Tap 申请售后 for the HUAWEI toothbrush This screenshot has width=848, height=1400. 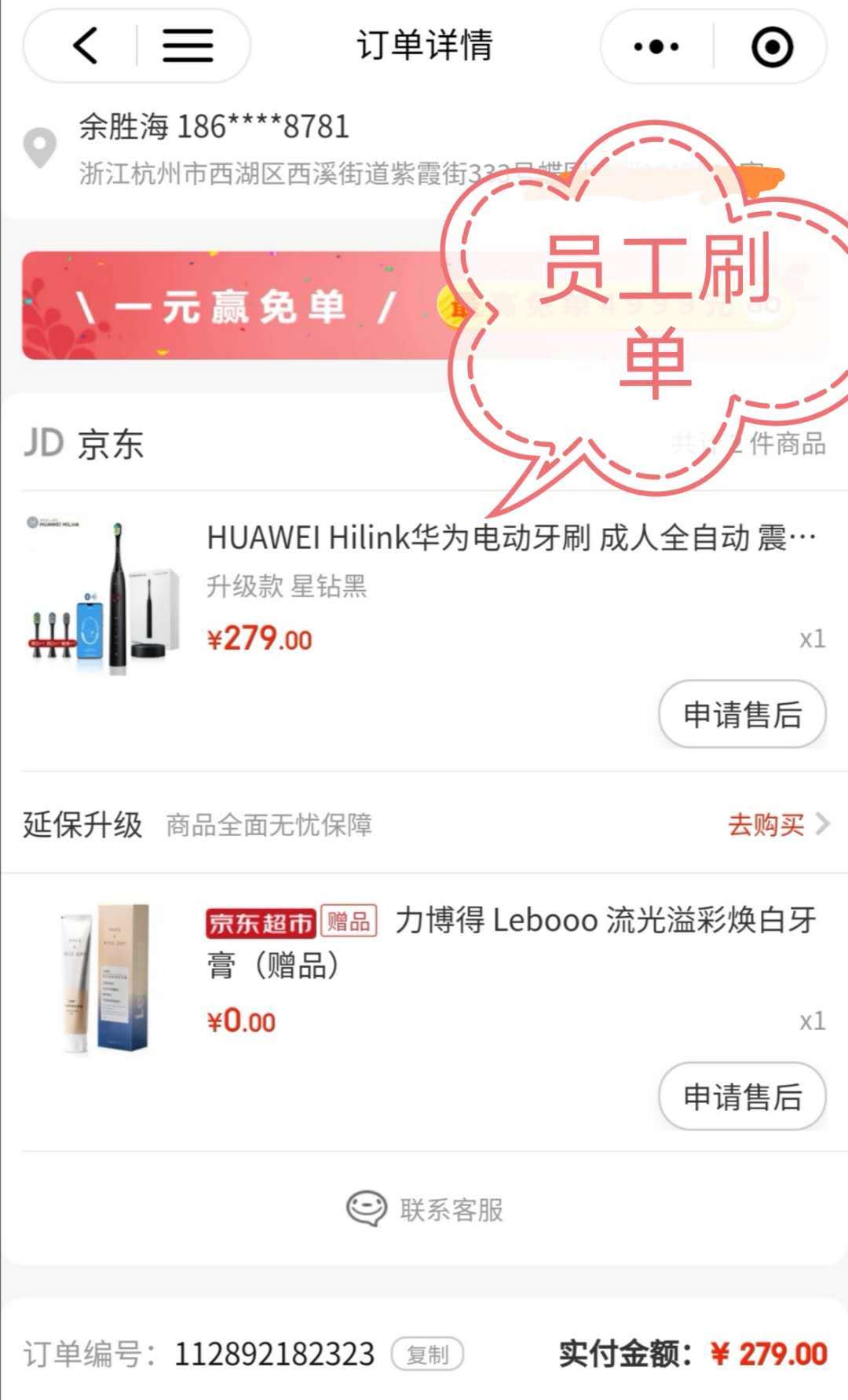(x=742, y=714)
